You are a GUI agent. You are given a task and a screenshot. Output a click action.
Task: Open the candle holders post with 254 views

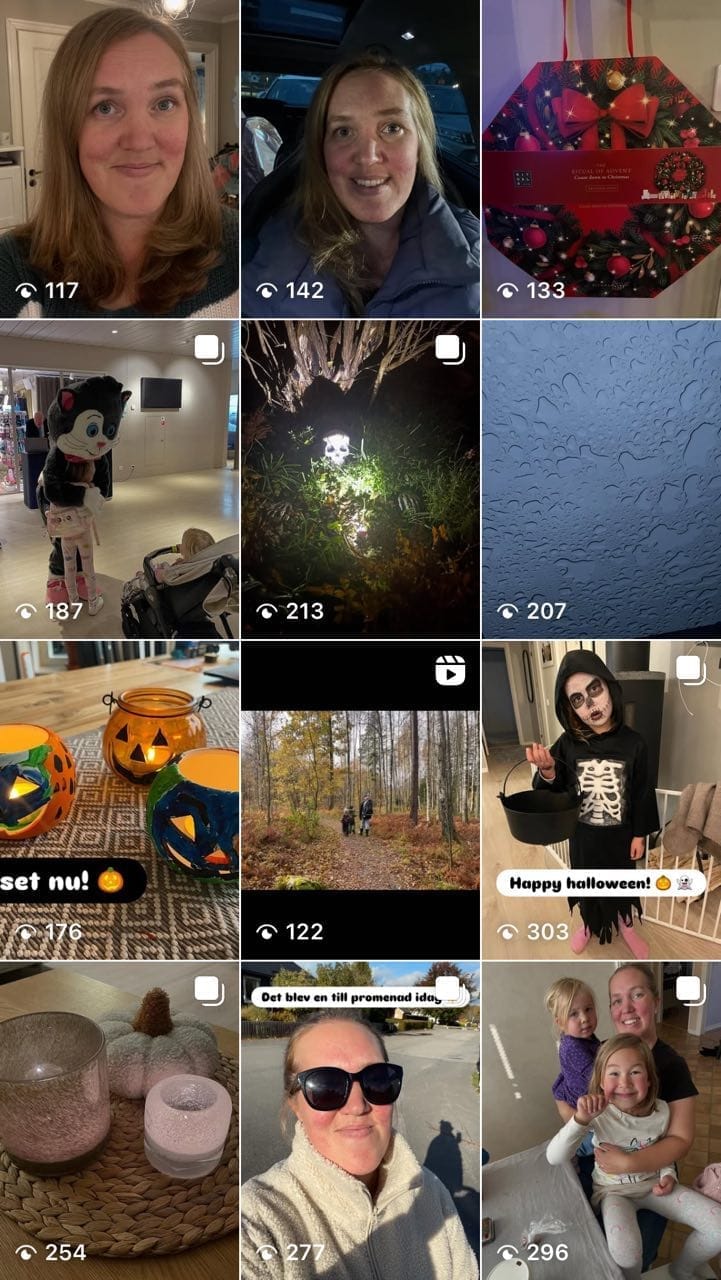pos(119,1120)
